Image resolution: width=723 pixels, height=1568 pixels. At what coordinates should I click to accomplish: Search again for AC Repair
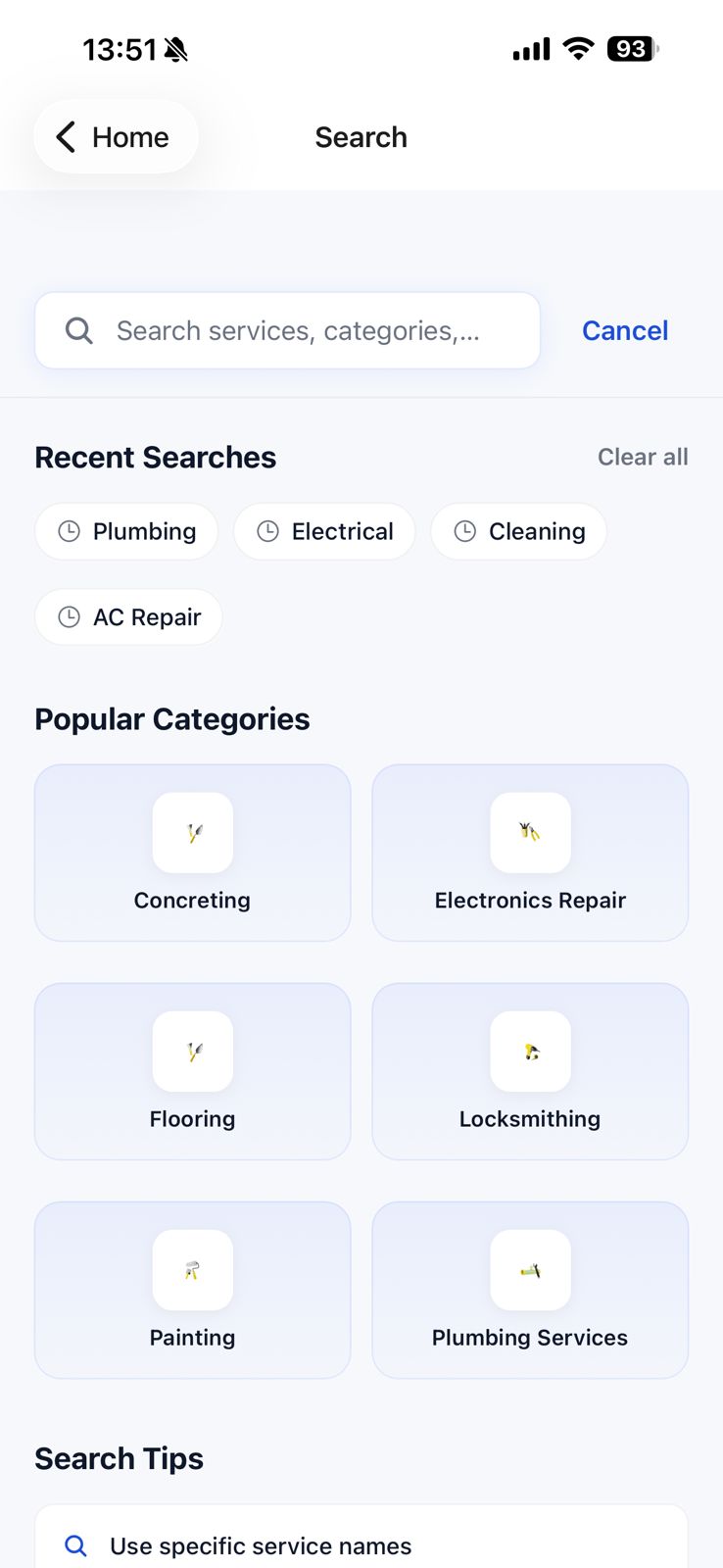tap(128, 617)
